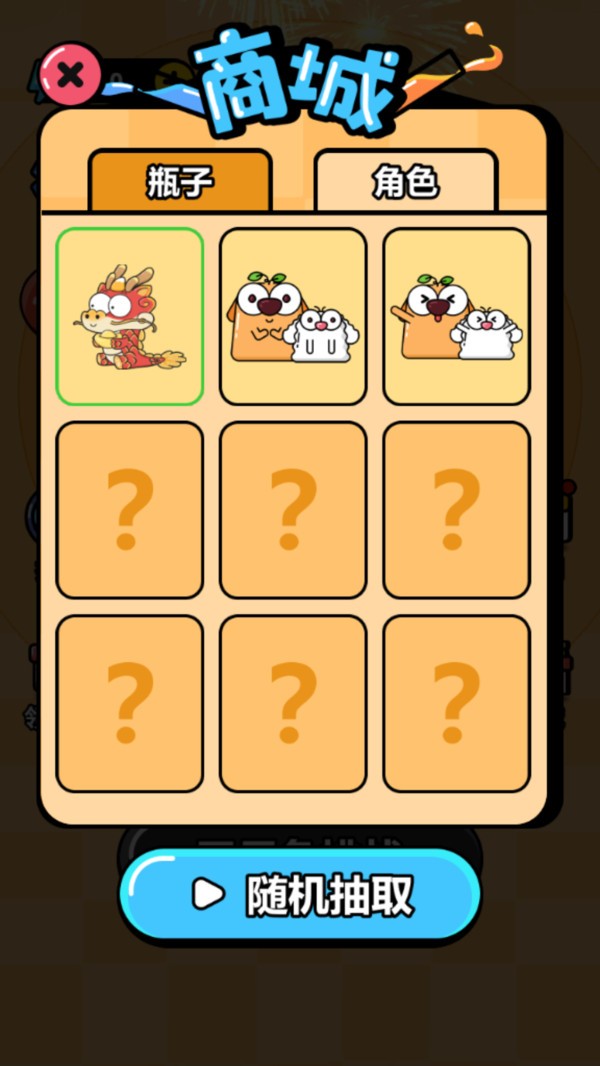Switch to the 角色 tab
600x1066 pixels.
406,181
